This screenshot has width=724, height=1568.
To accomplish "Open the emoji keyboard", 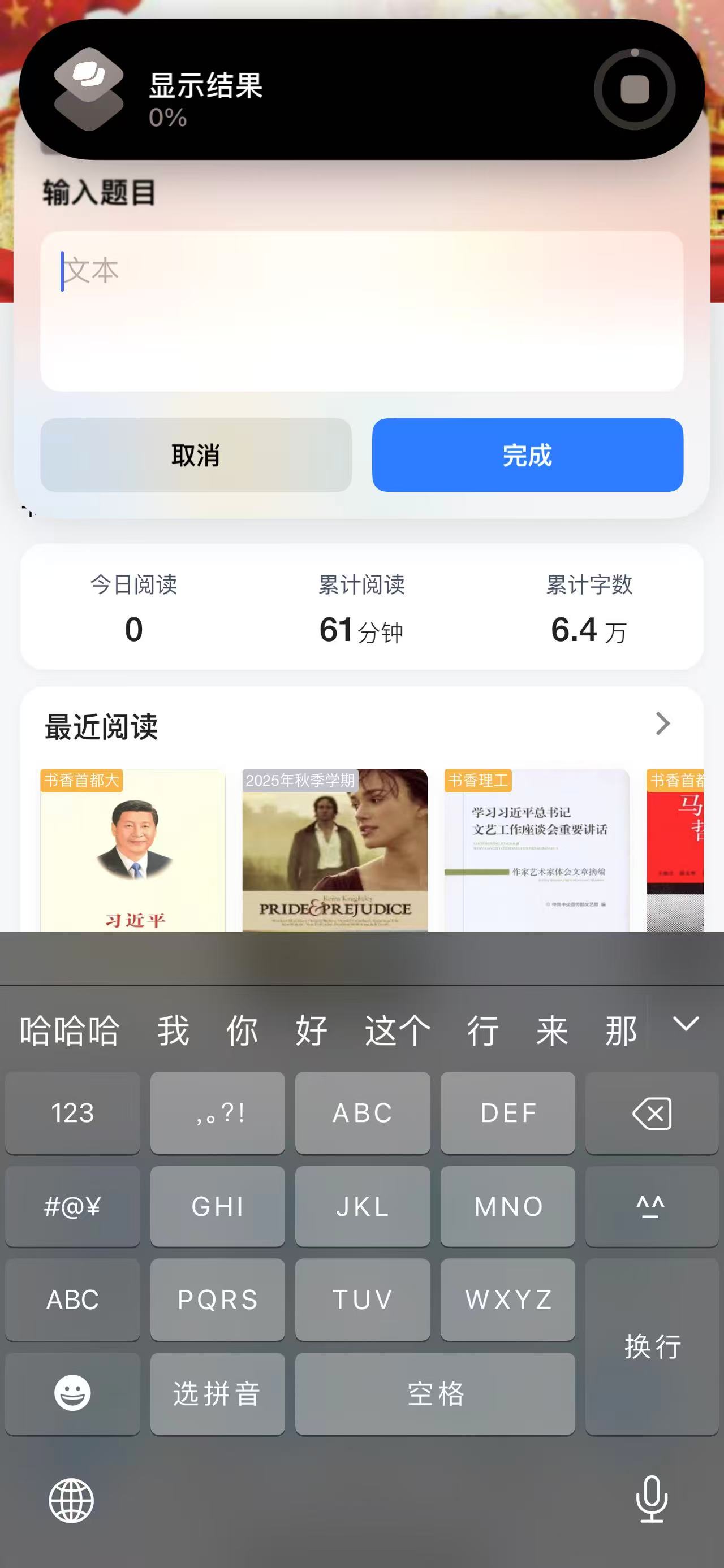I will click(72, 1393).
